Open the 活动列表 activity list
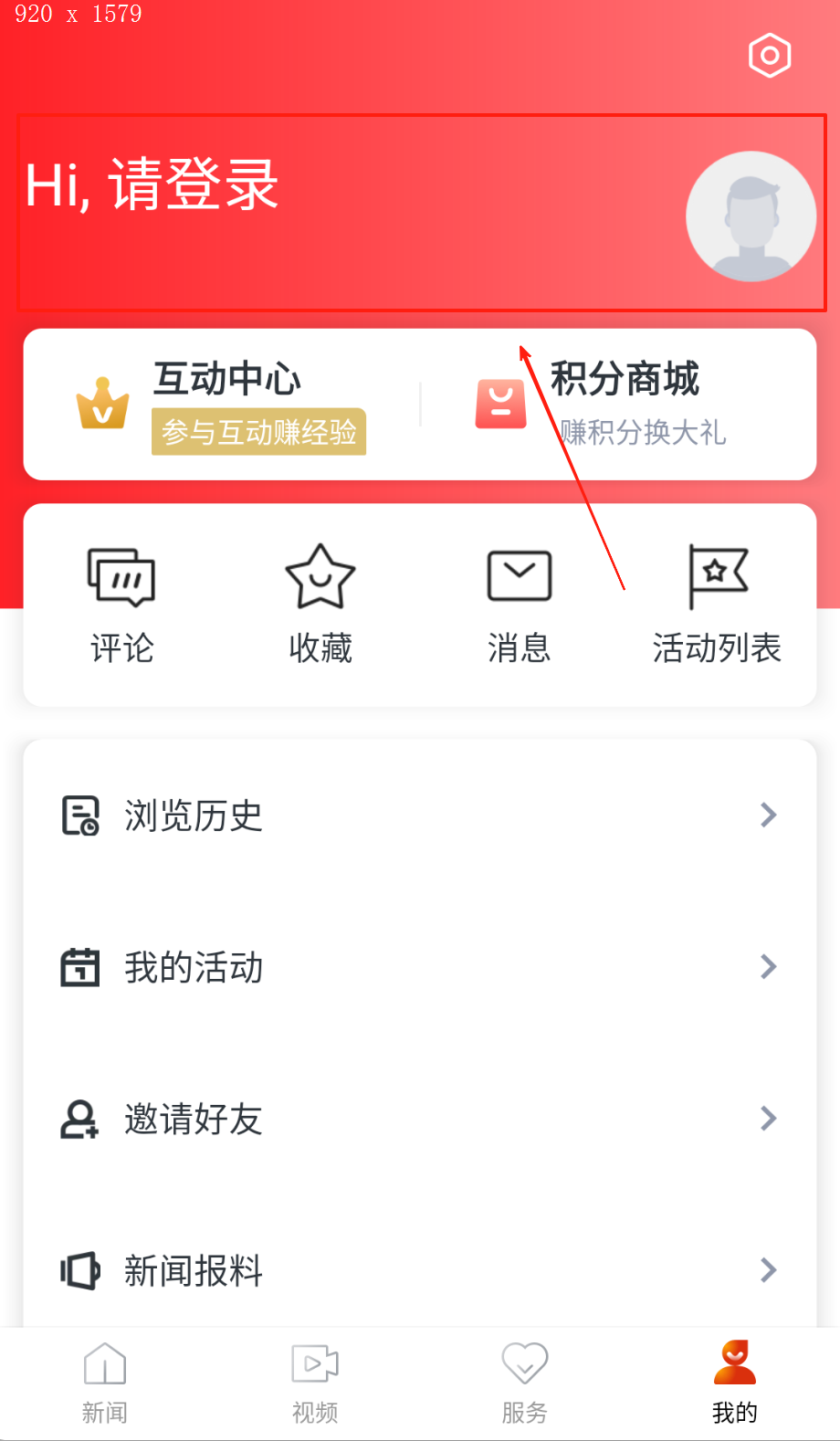Image resolution: width=840 pixels, height=1441 pixels. tap(717, 603)
